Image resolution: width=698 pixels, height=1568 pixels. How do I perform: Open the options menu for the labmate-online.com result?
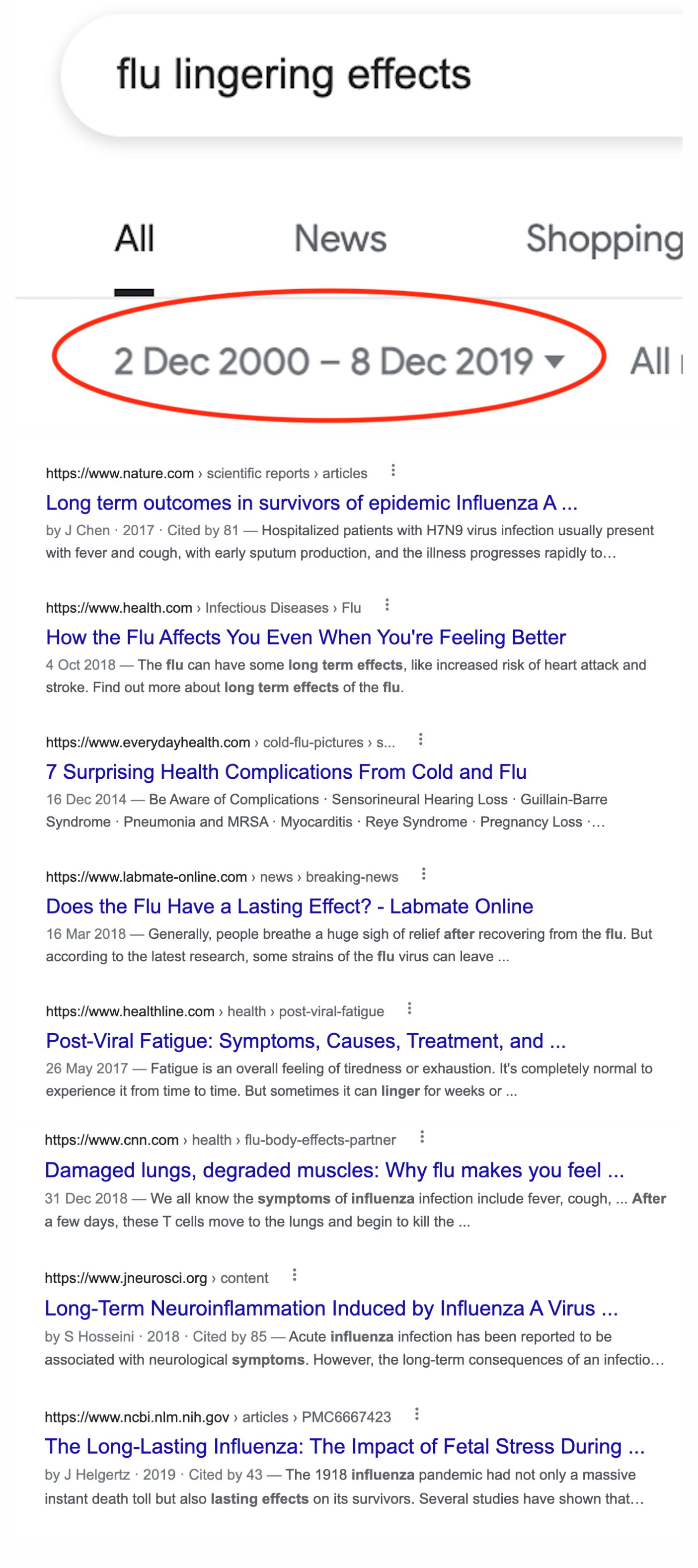pyautogui.click(x=424, y=874)
